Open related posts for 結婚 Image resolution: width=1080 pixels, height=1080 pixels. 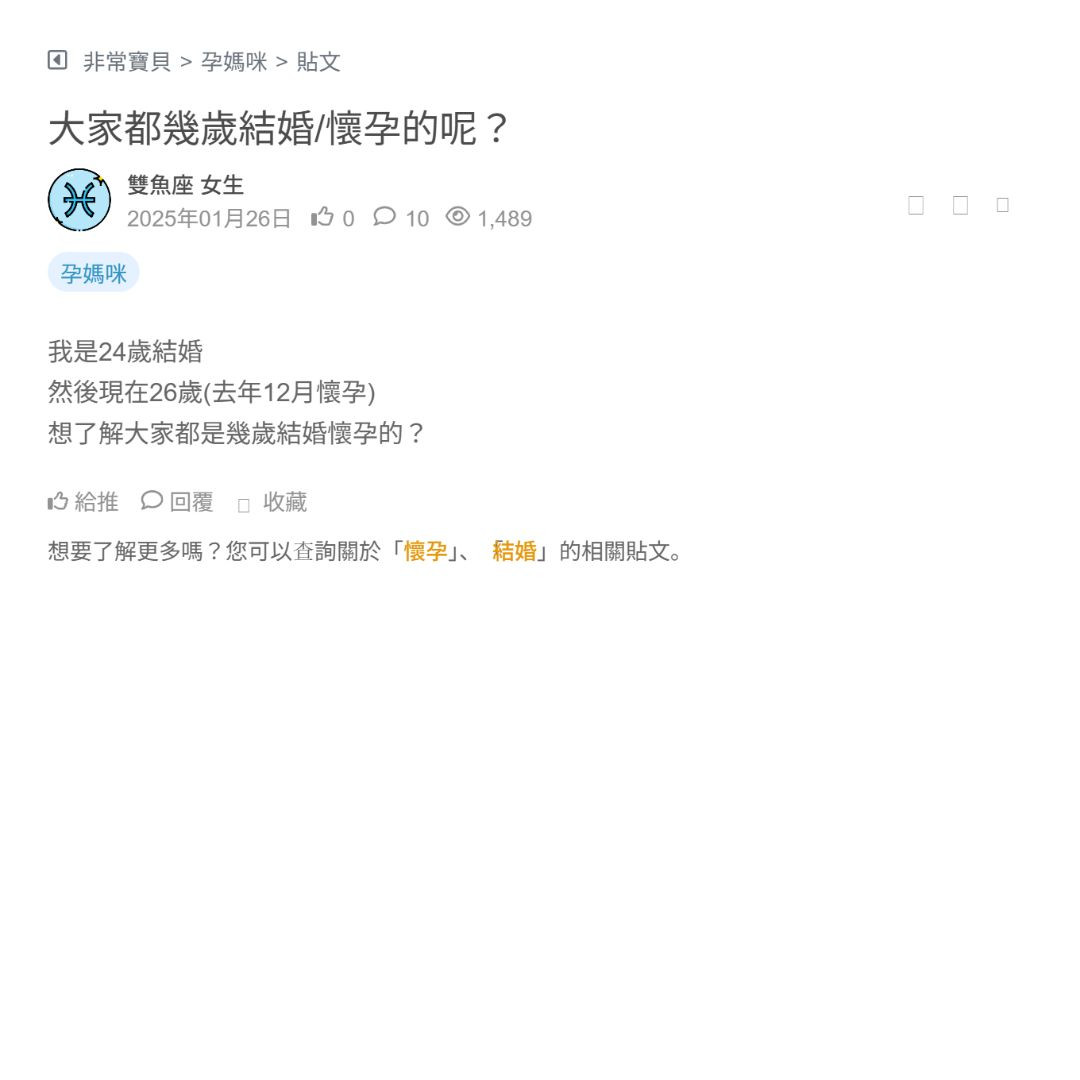[514, 551]
